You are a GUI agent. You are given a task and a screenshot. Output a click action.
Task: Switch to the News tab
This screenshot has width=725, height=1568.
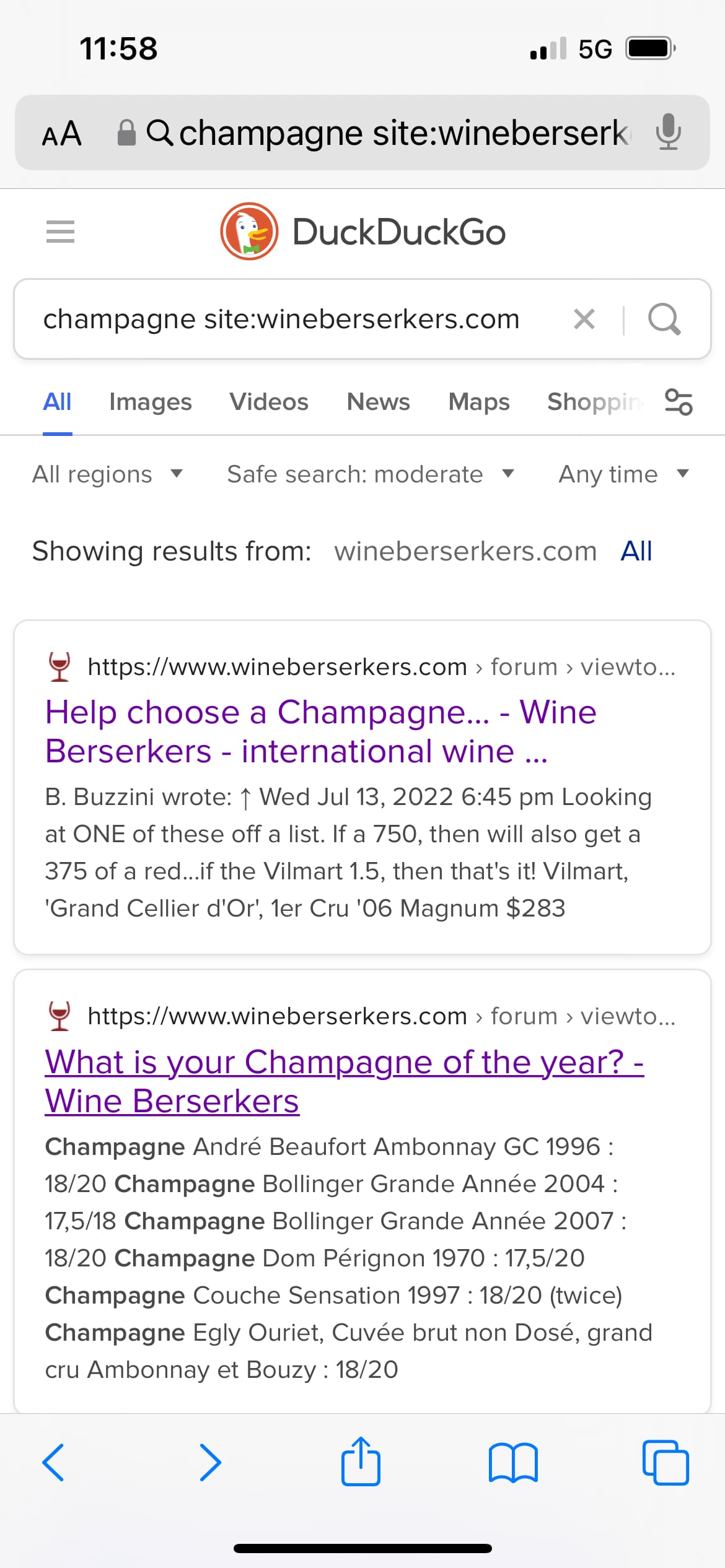click(379, 402)
